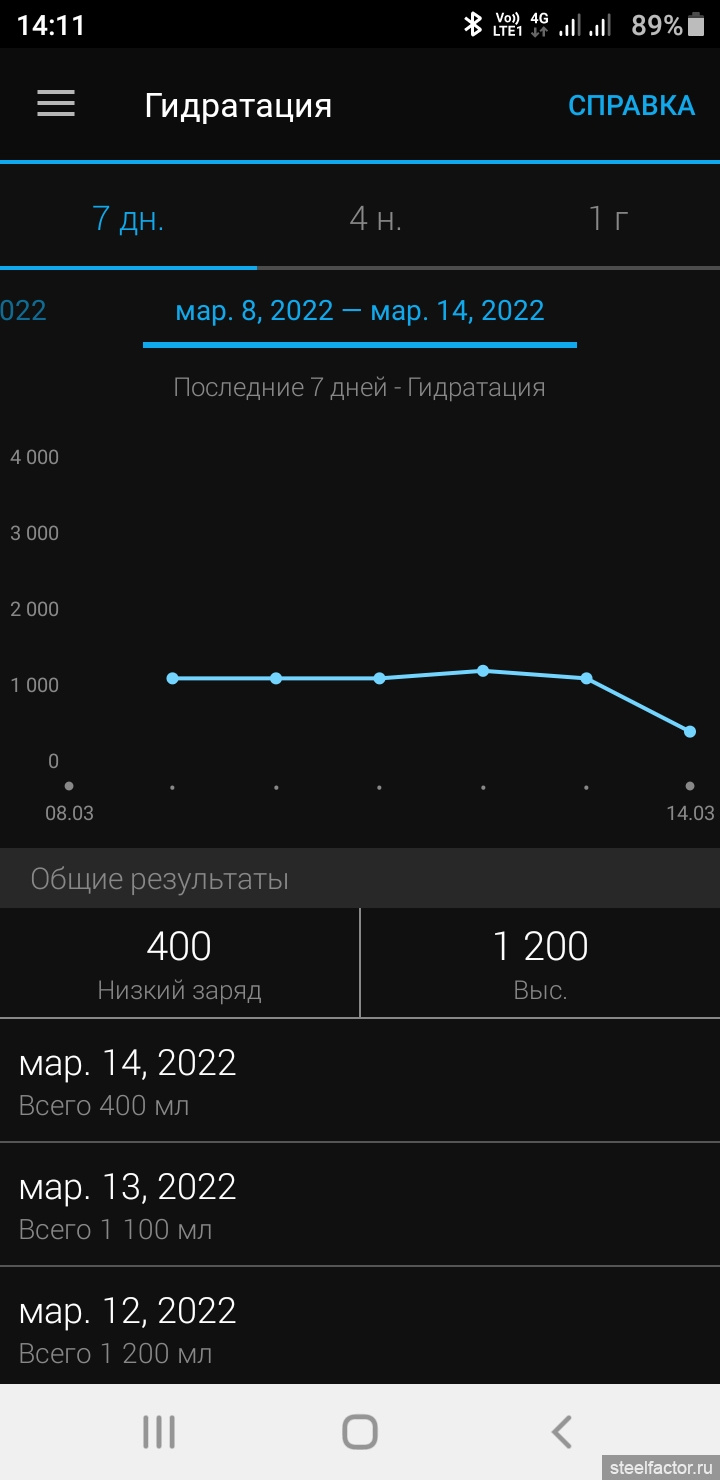Open the мар. 14, 2022 hydration entry
Image resolution: width=720 pixels, height=1480 pixels.
coord(360,1081)
